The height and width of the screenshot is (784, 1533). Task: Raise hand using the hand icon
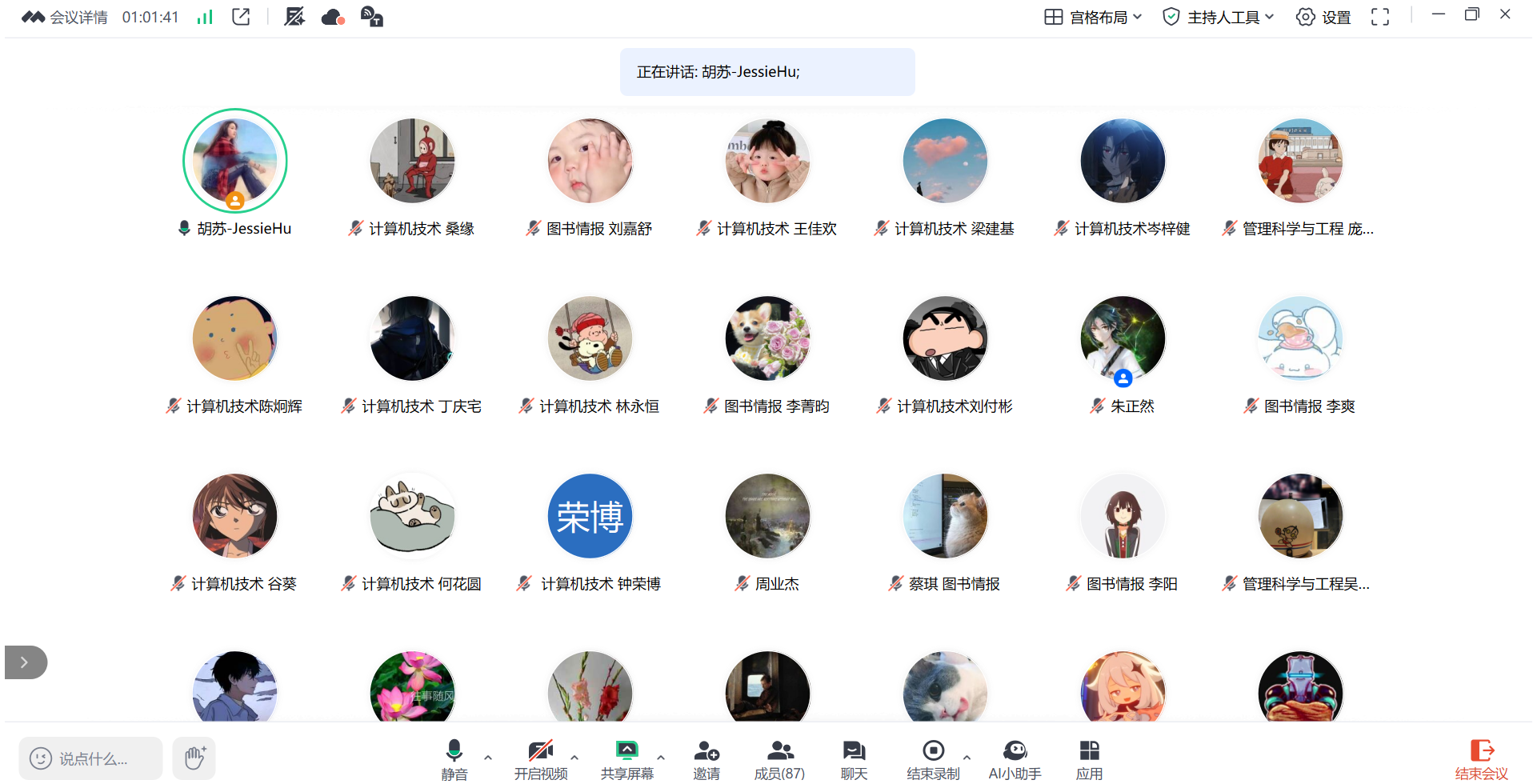(x=194, y=758)
